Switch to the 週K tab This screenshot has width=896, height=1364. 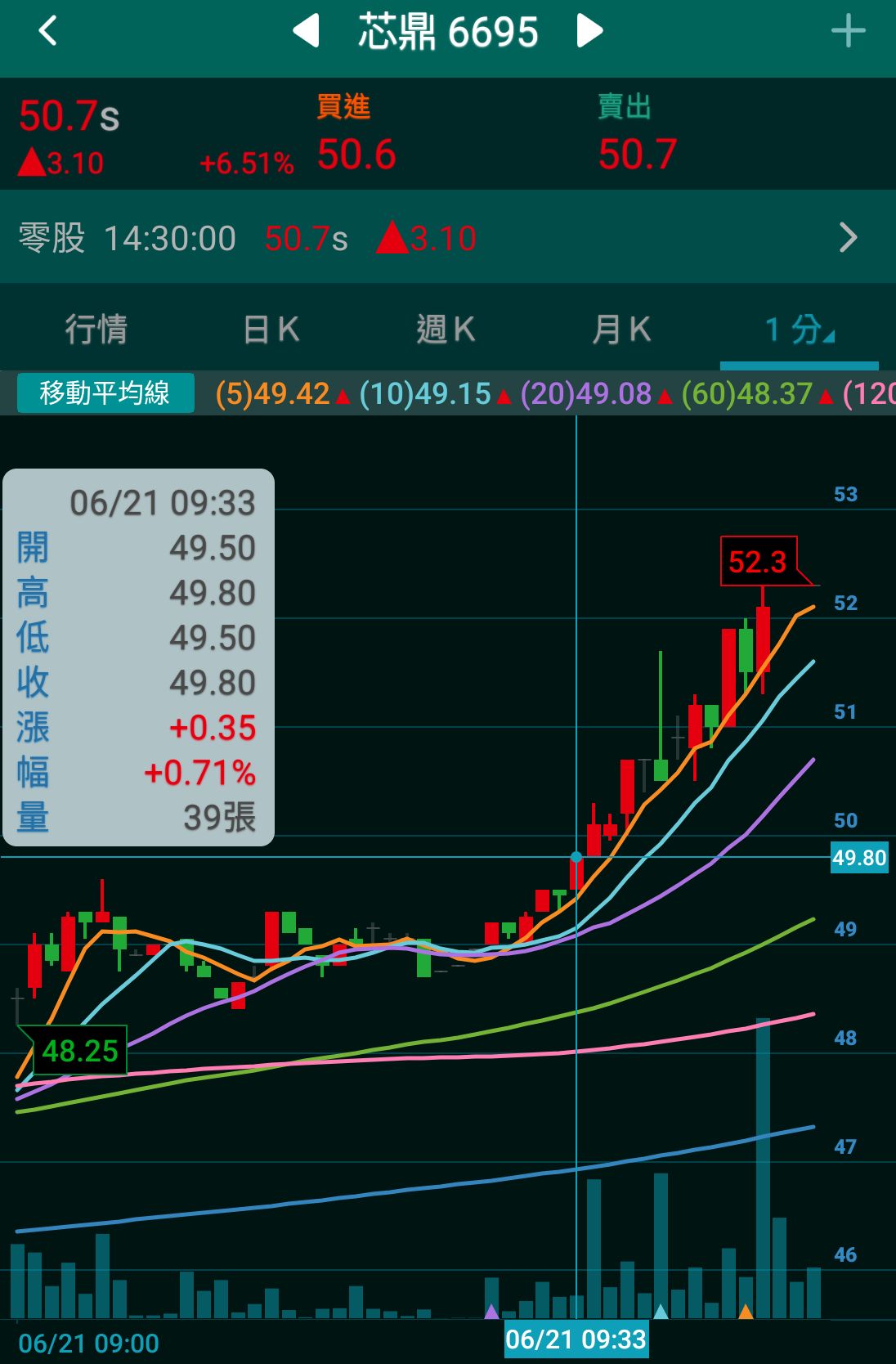point(446,330)
